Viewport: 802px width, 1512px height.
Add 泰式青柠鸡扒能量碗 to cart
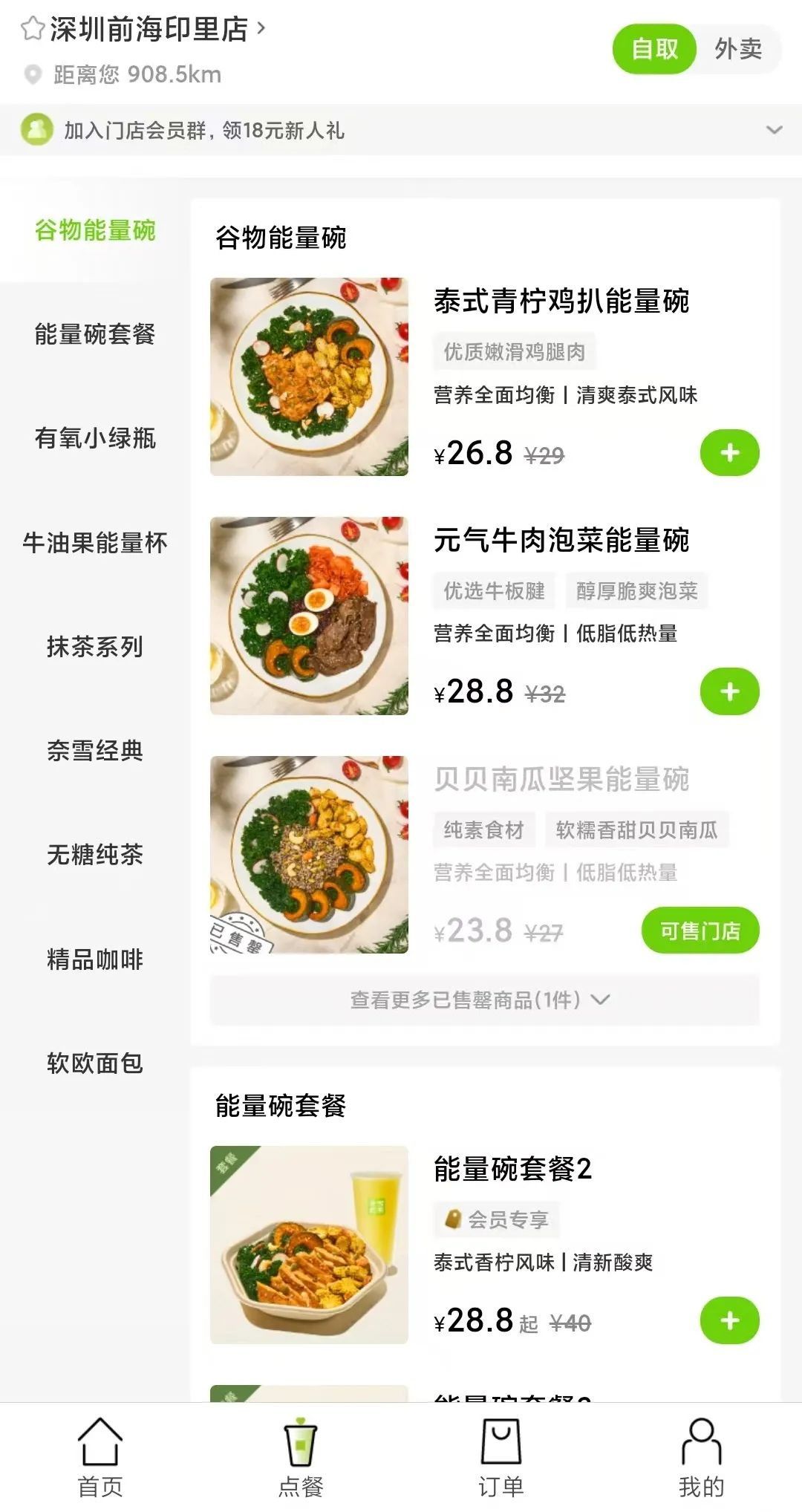coord(729,453)
